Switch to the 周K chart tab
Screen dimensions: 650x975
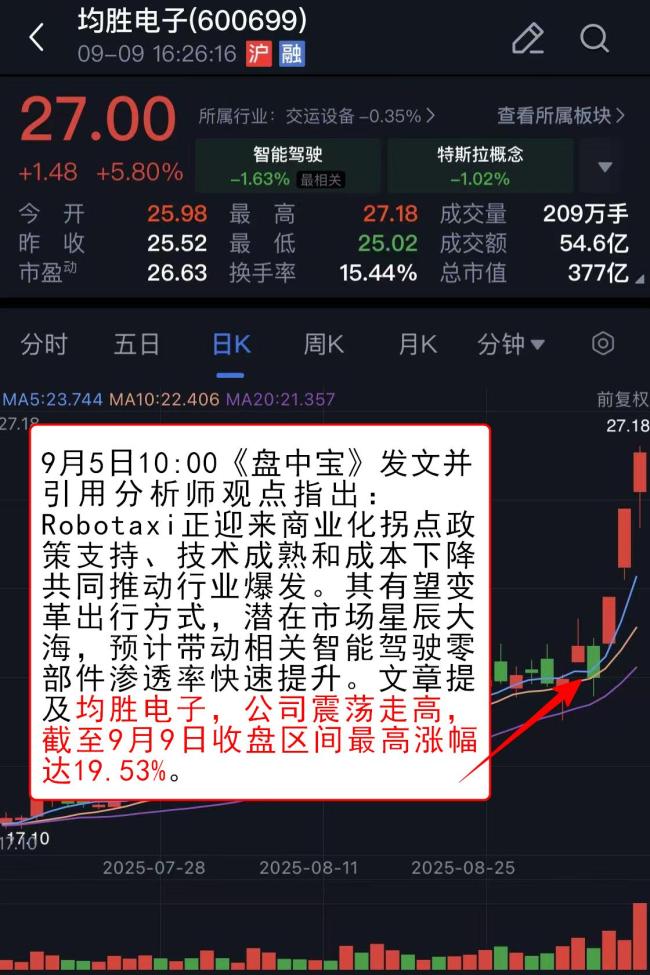(x=324, y=345)
